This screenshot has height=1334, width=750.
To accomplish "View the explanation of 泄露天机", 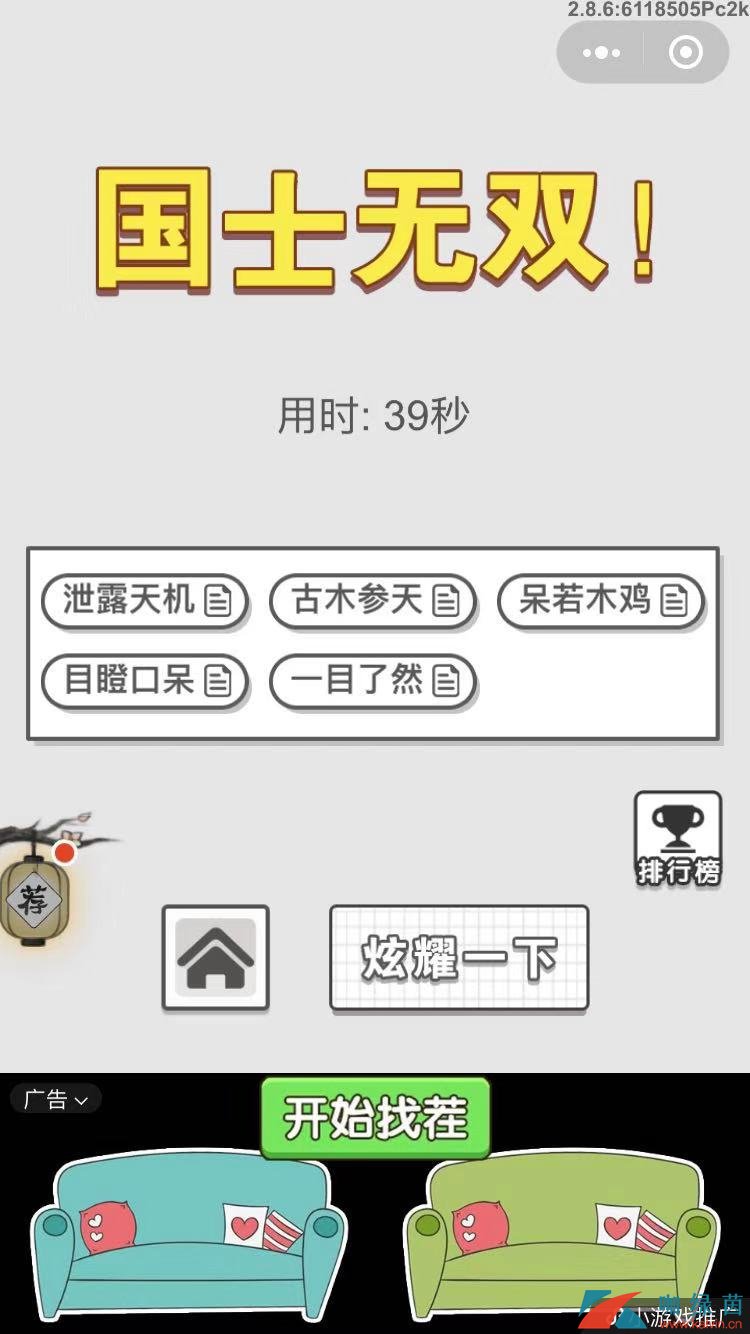I will [145, 600].
